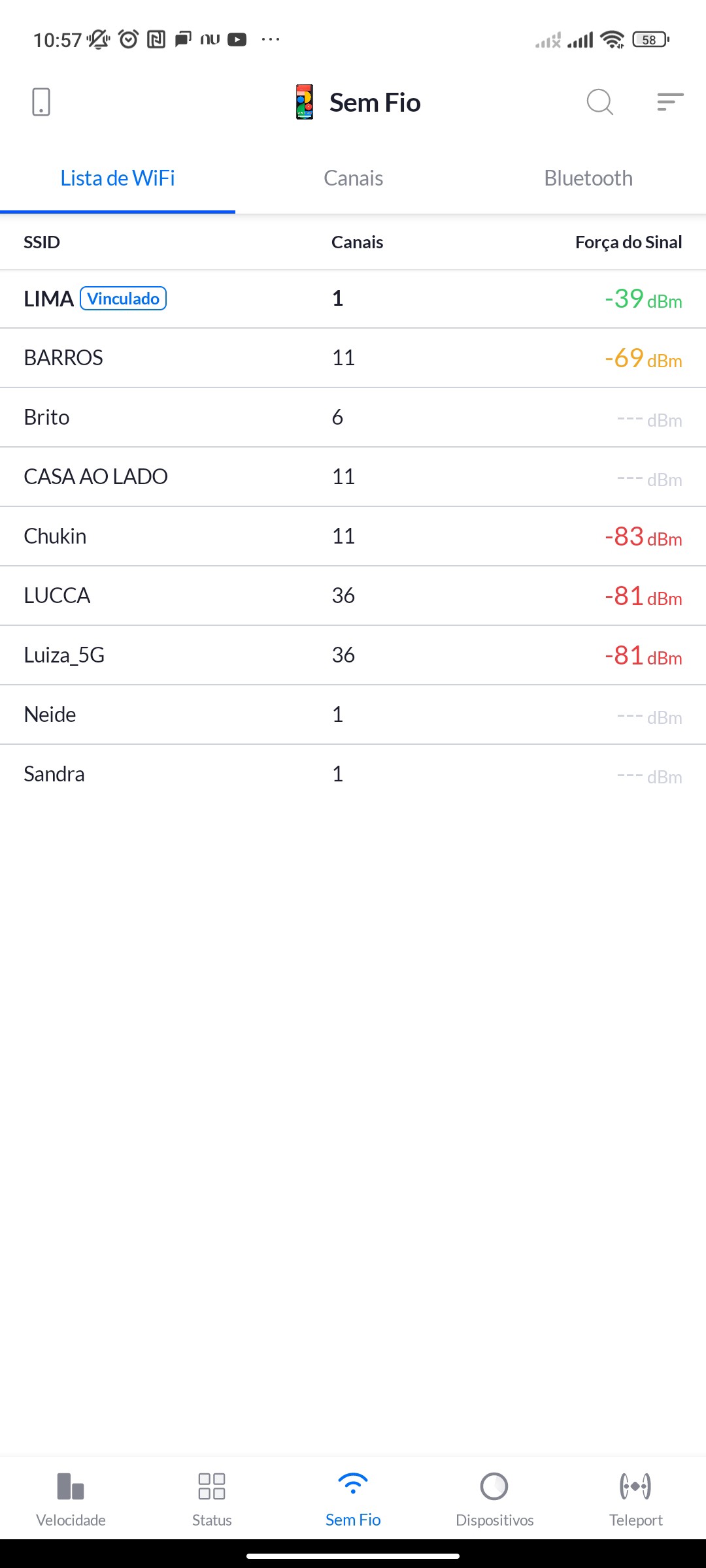Switch to the Bluetooth tab
The height and width of the screenshot is (1568, 706).
click(588, 178)
